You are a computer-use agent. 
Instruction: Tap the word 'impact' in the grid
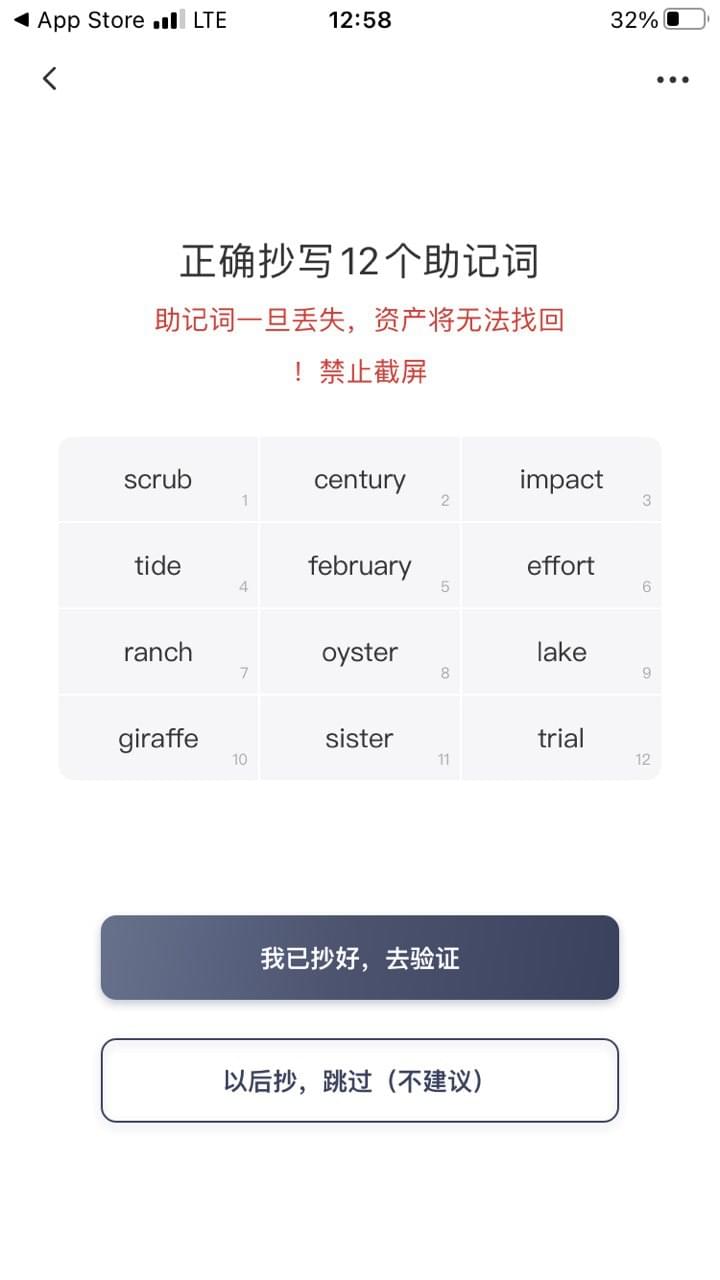click(x=561, y=479)
